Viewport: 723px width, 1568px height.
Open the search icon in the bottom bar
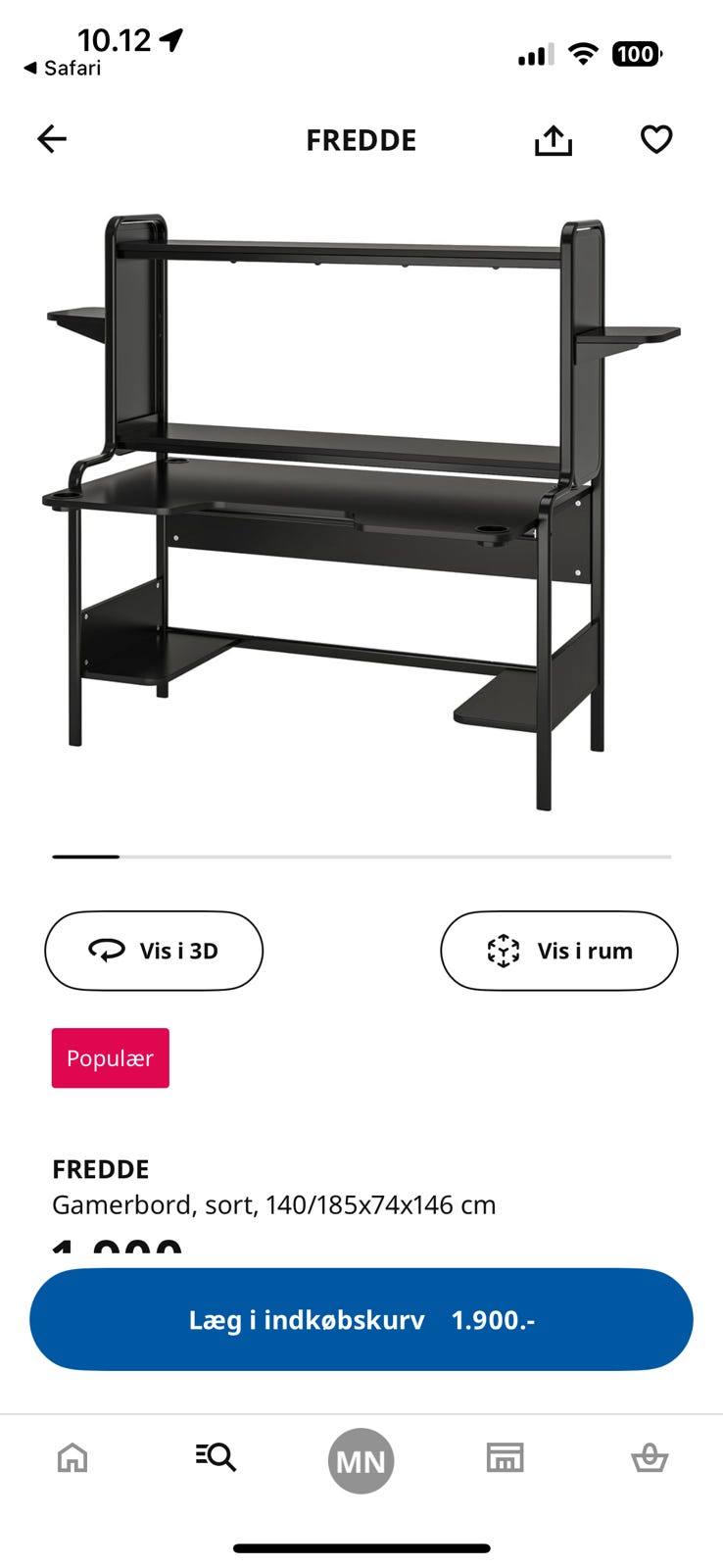coord(215,1457)
